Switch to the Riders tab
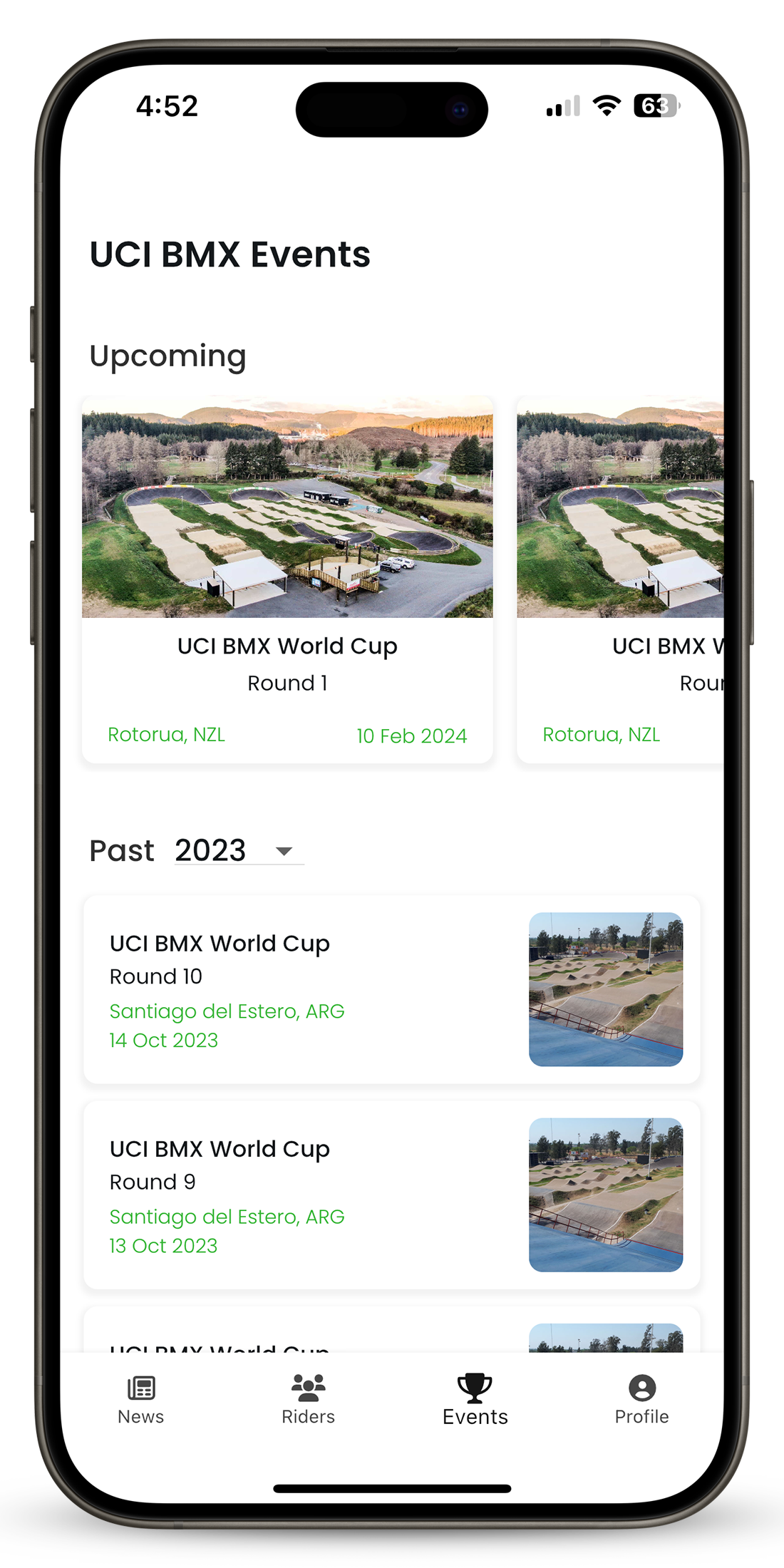The image size is (784, 1568). [308, 1400]
